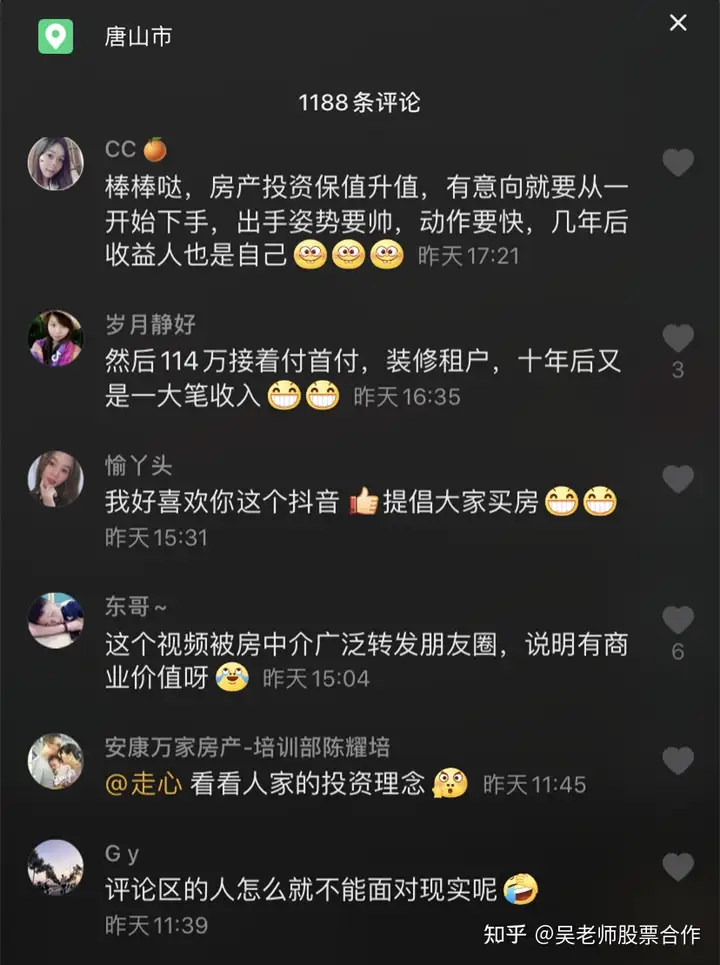
Task: Open G y's profile avatar
Action: point(56,867)
